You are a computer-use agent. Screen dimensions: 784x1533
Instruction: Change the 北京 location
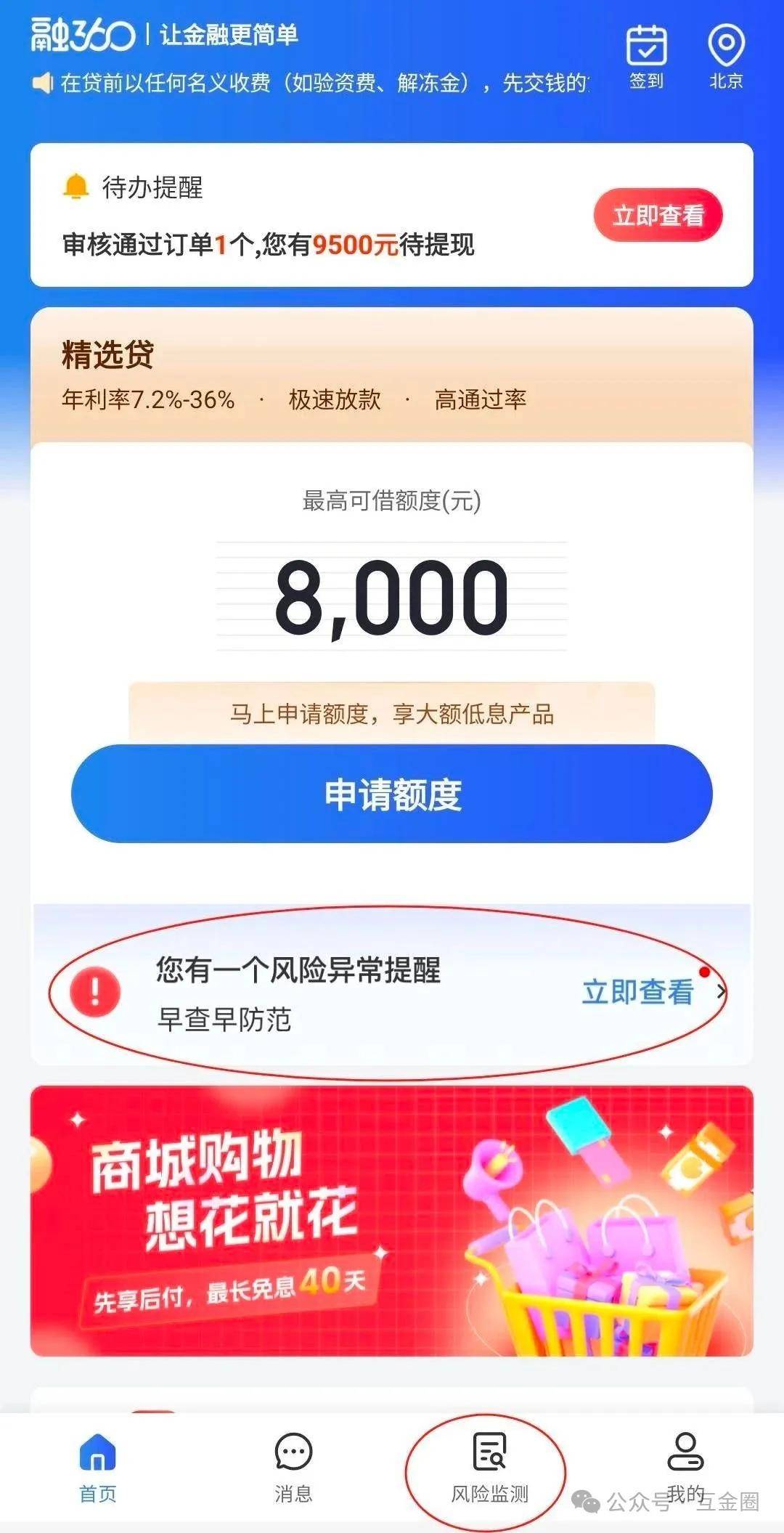[726, 57]
